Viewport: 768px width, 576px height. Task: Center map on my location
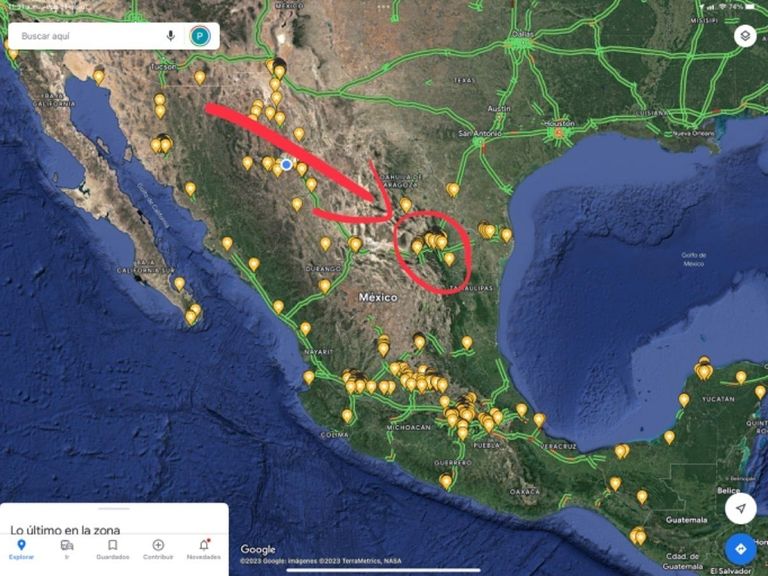tap(741, 508)
